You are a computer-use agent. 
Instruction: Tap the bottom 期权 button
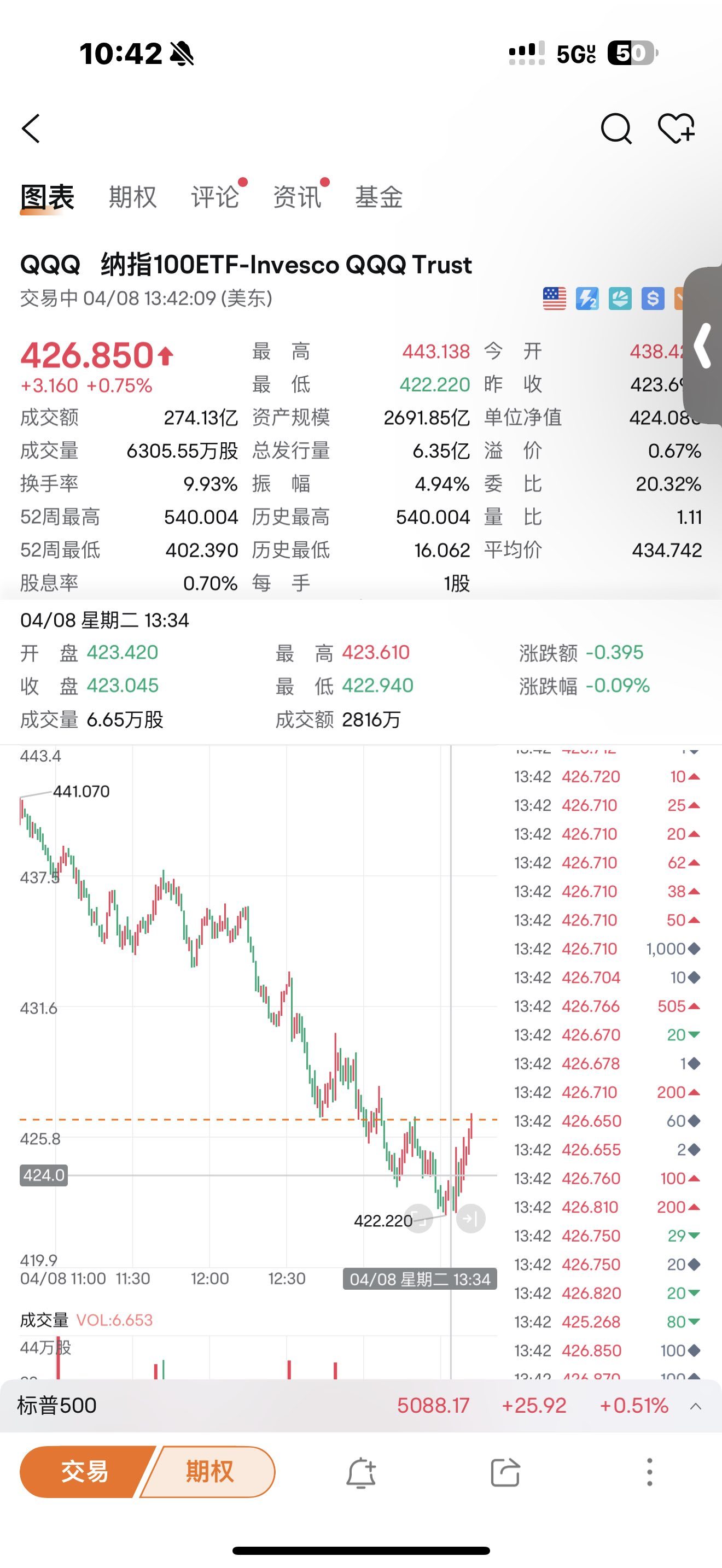click(210, 1472)
